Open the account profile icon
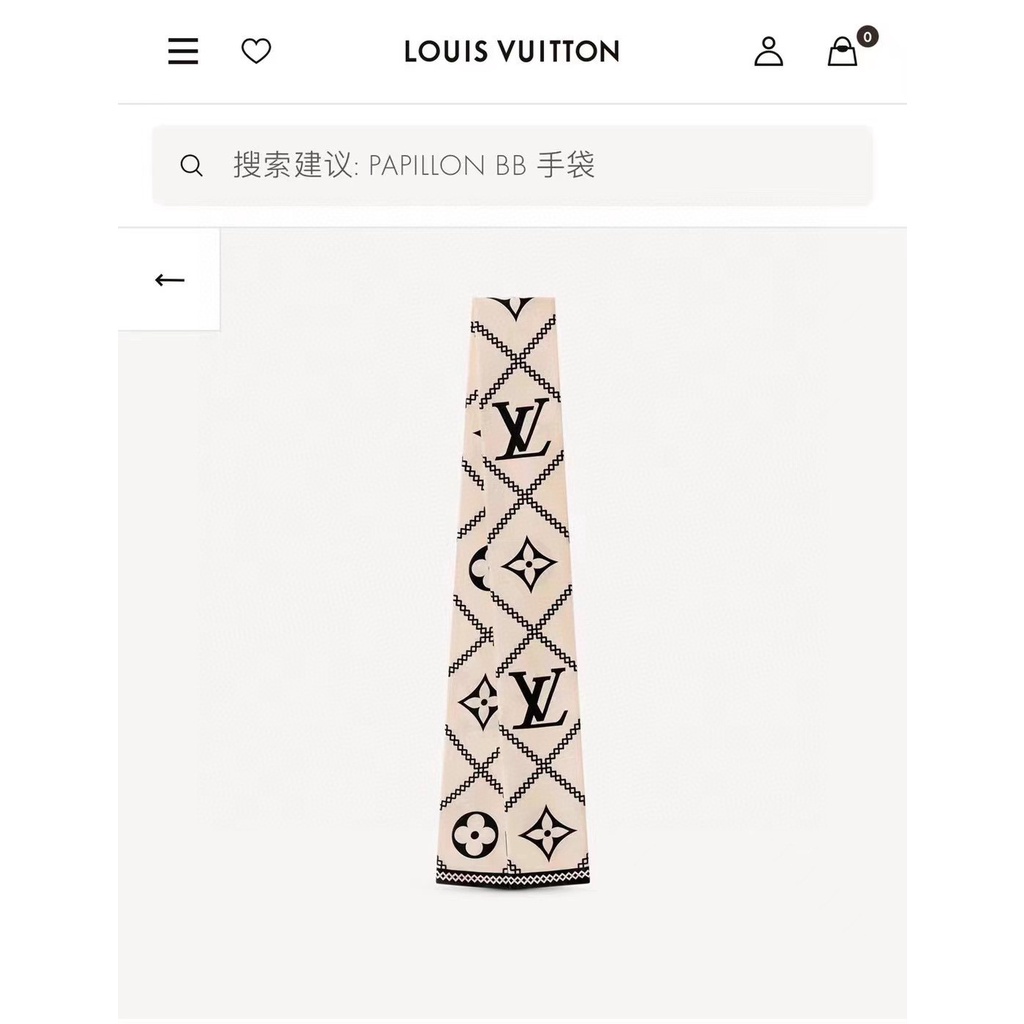 pyautogui.click(x=768, y=51)
